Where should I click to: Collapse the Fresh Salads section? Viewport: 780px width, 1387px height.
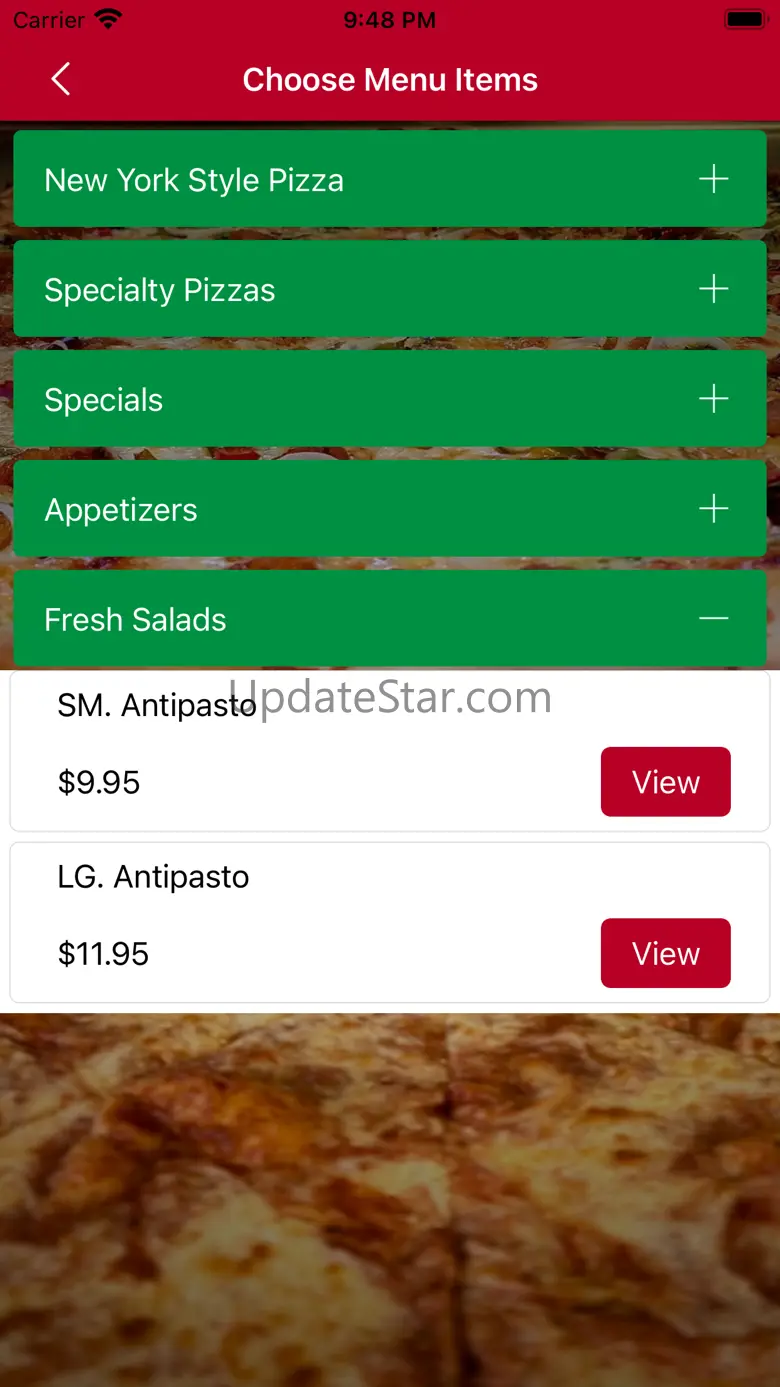coord(712,619)
